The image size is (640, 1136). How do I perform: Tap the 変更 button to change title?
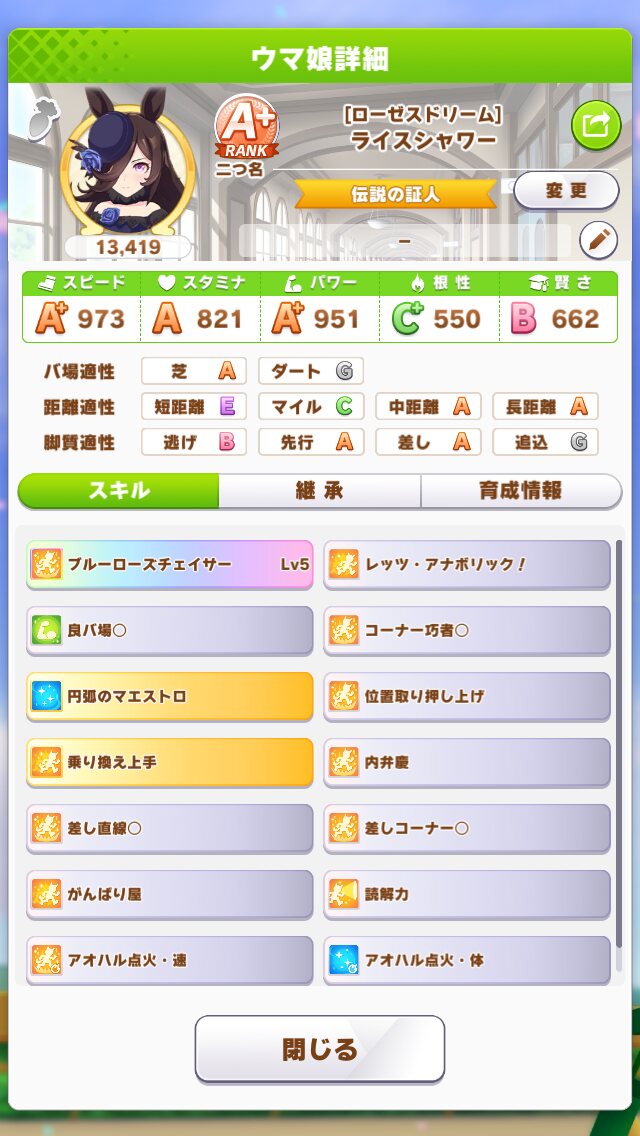pyautogui.click(x=566, y=190)
